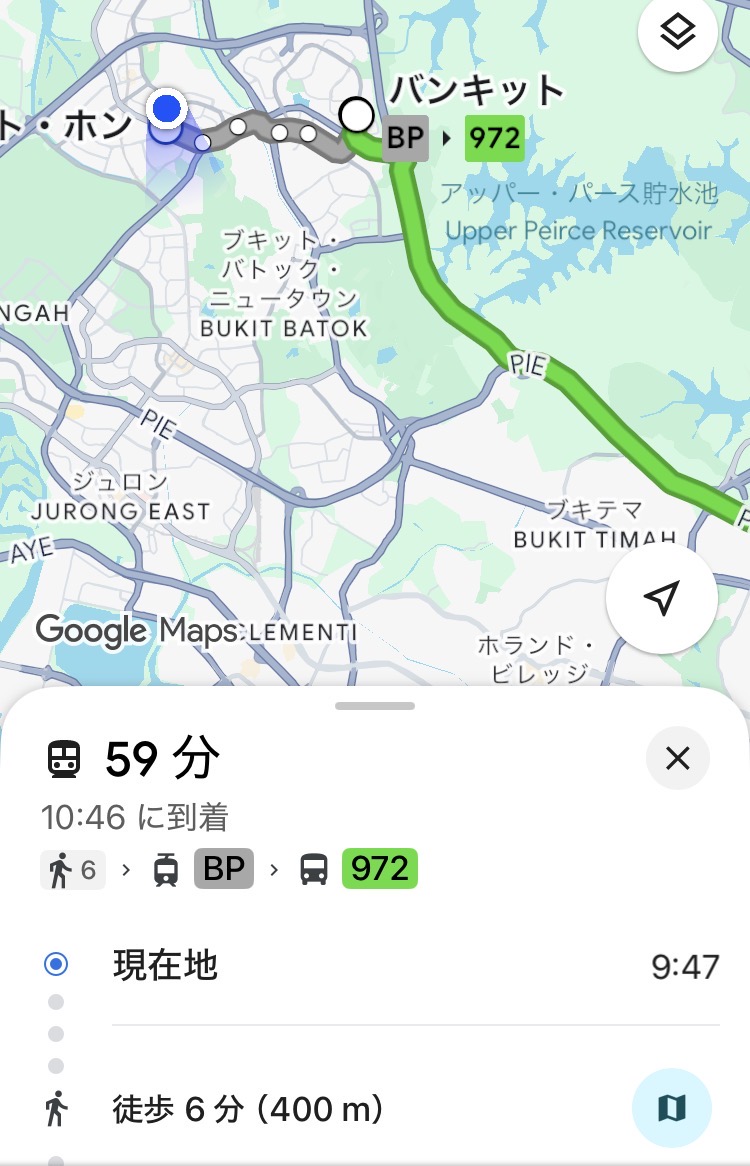Recenter map on current location
Screen dimensions: 750x1166
coord(661,598)
